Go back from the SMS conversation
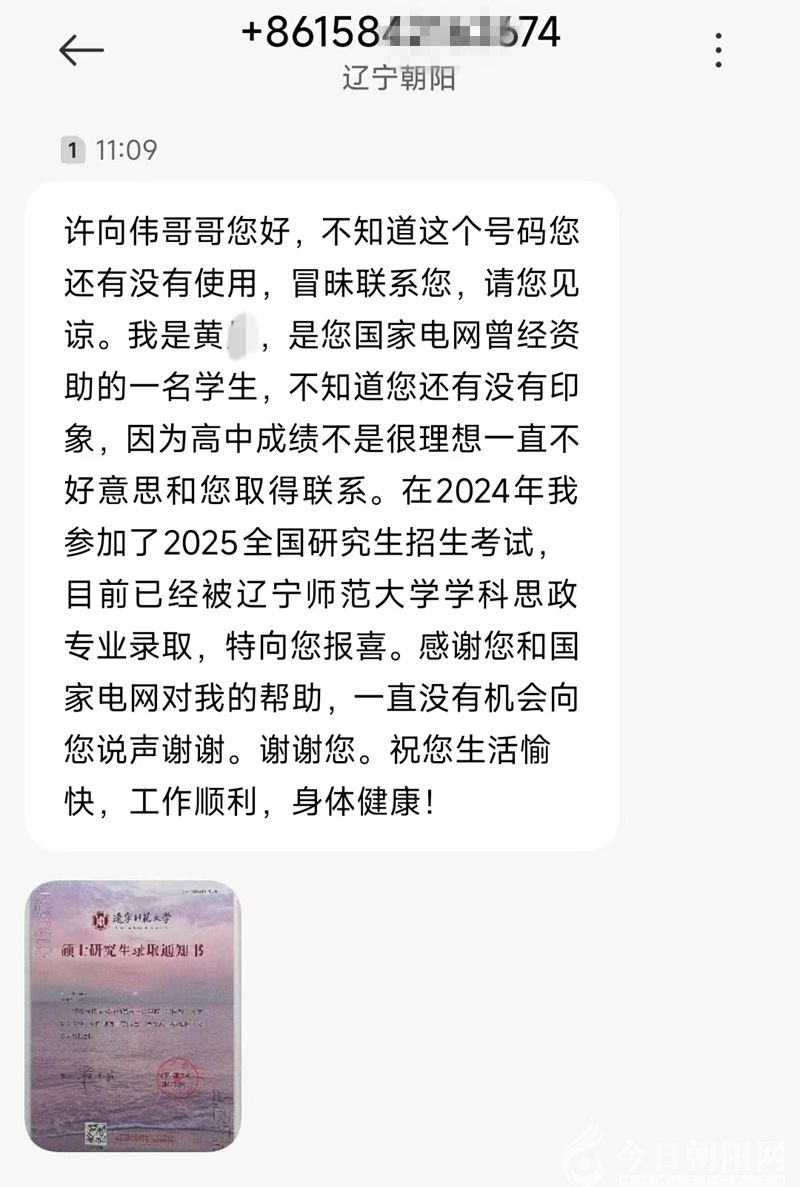The height and width of the screenshot is (1187, 800). click(x=82, y=50)
